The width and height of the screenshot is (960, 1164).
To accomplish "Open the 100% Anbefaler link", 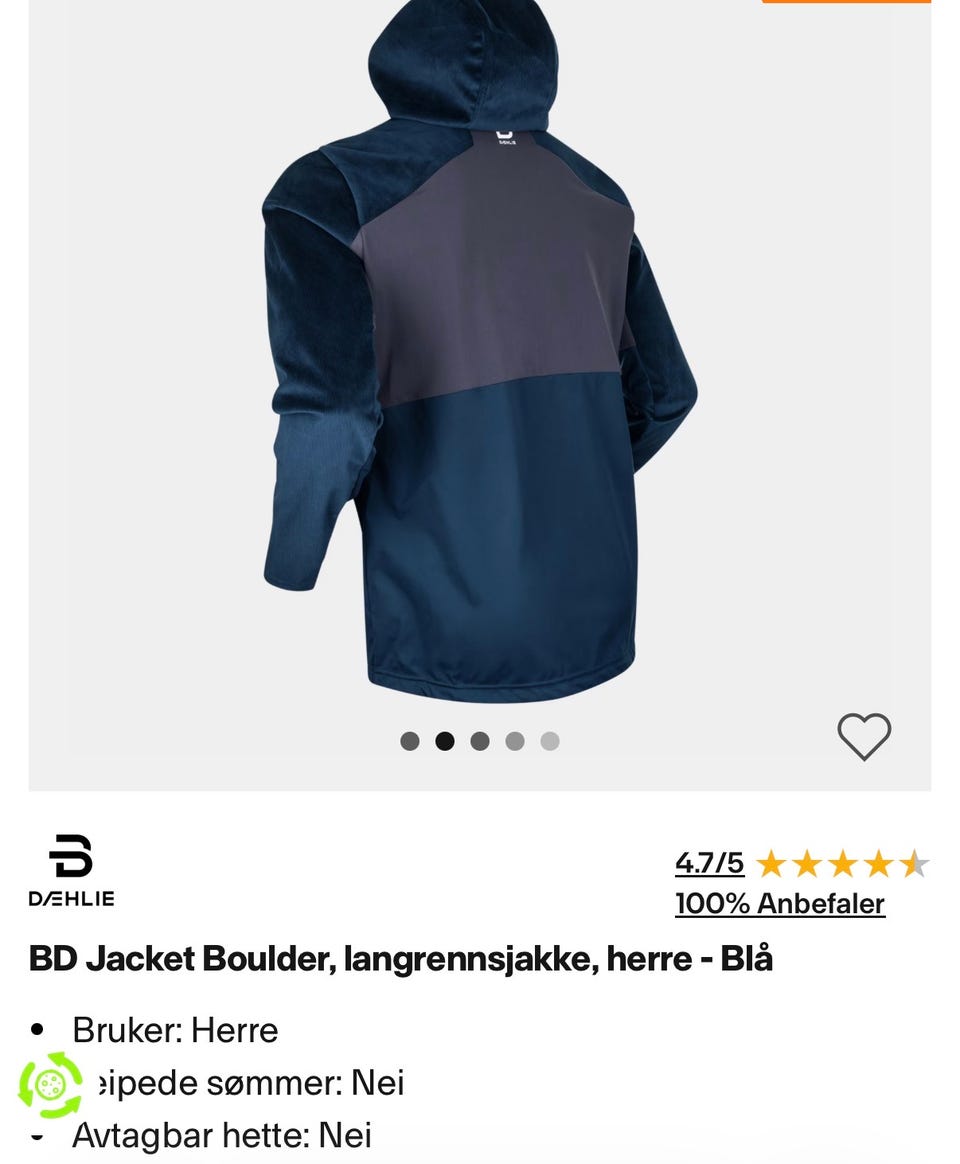I will click(x=779, y=904).
